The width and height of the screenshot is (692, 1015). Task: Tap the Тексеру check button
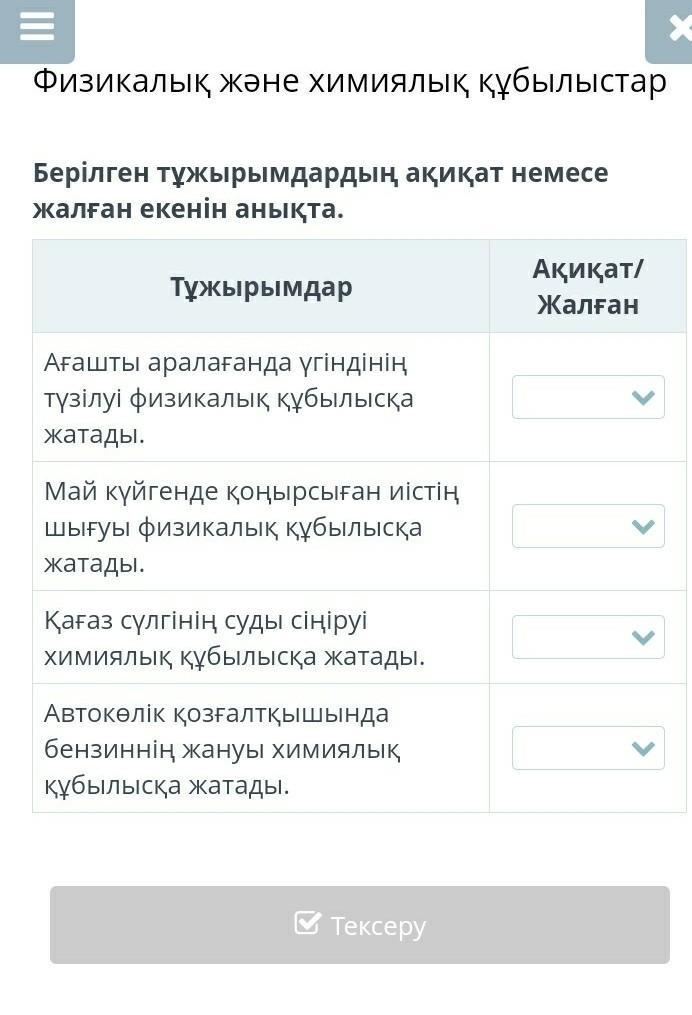point(360,925)
